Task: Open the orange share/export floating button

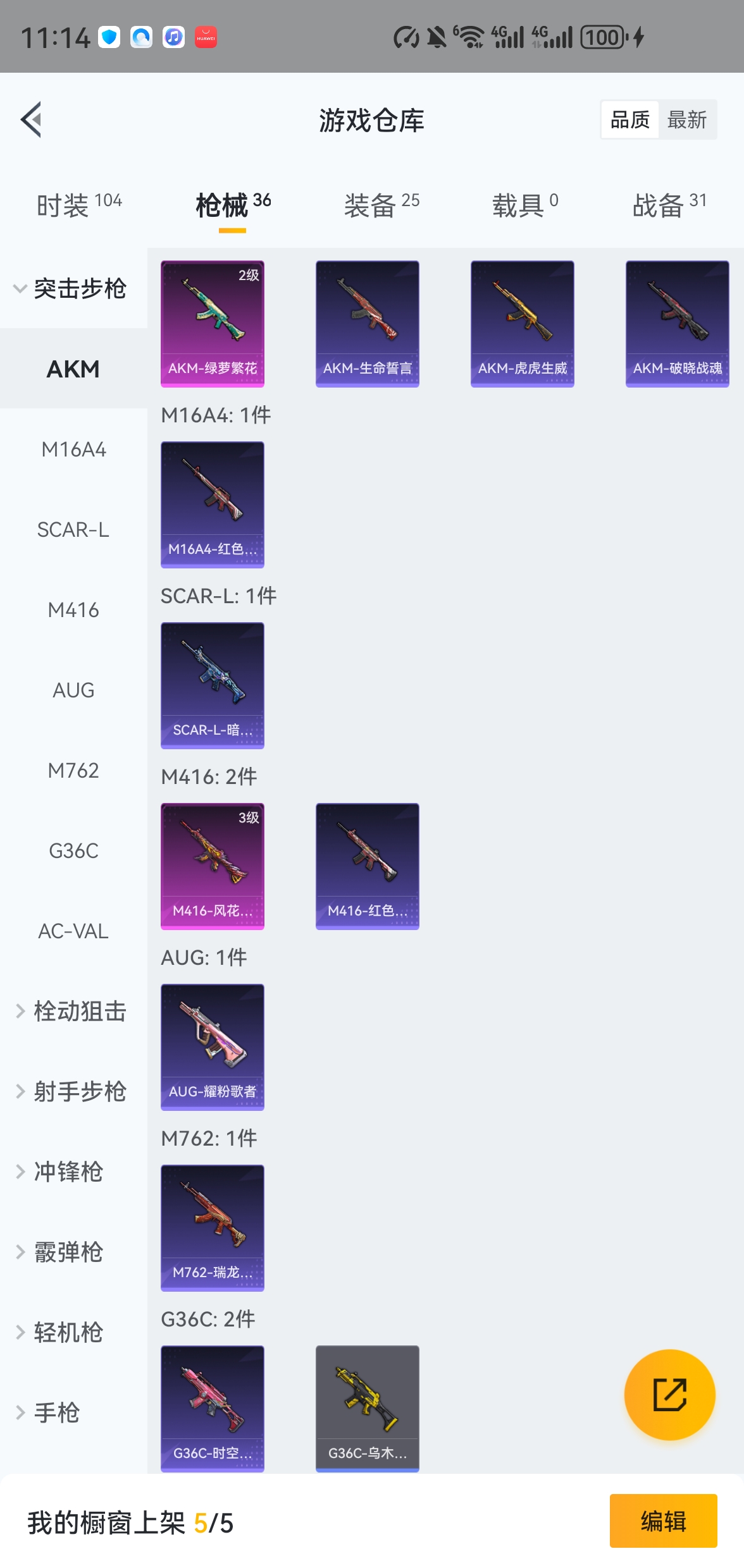Action: pyautogui.click(x=671, y=1396)
